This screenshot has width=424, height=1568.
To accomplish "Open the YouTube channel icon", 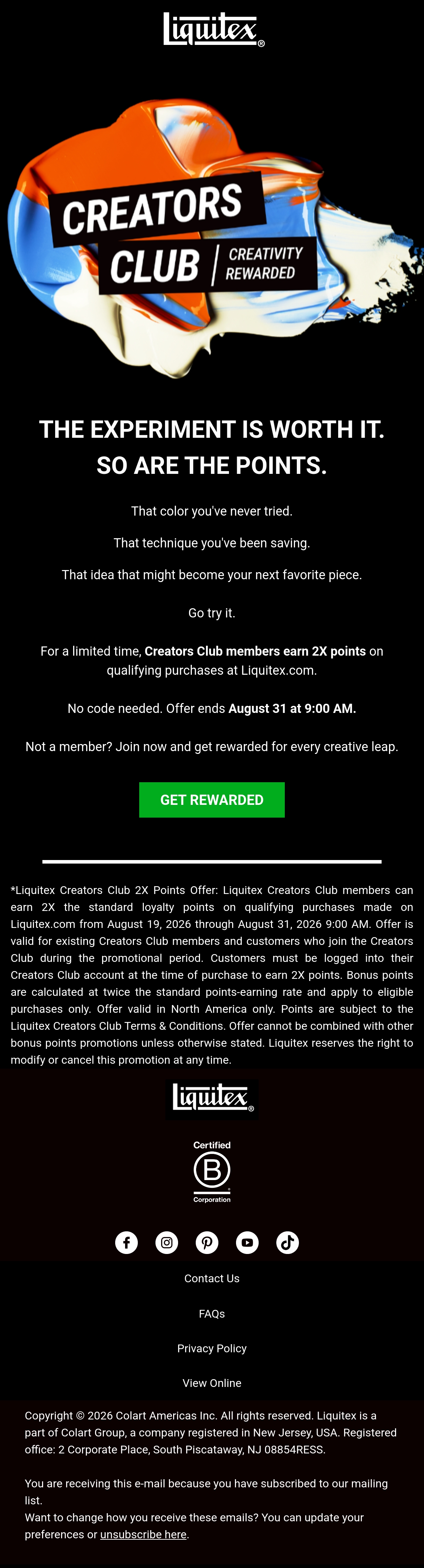I will tap(247, 1242).
